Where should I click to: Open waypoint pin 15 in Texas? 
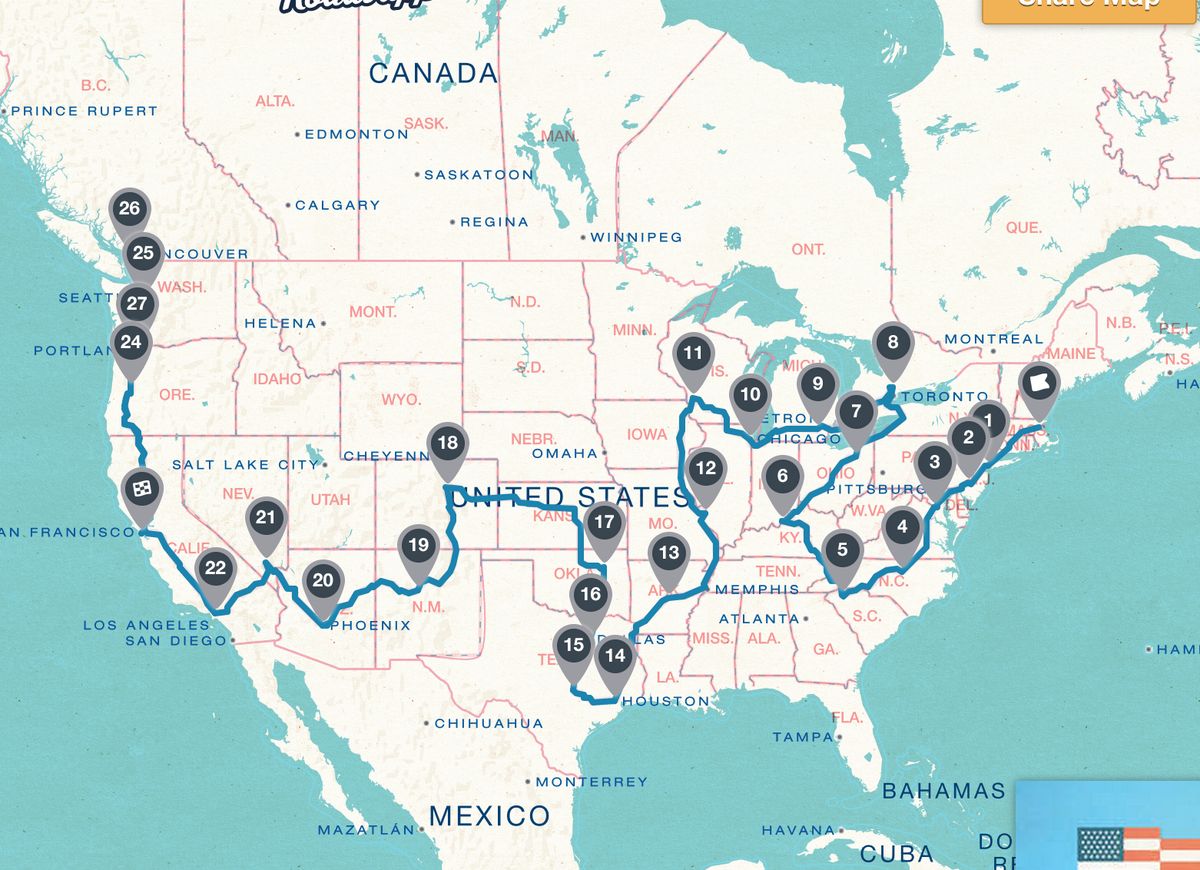[573, 646]
